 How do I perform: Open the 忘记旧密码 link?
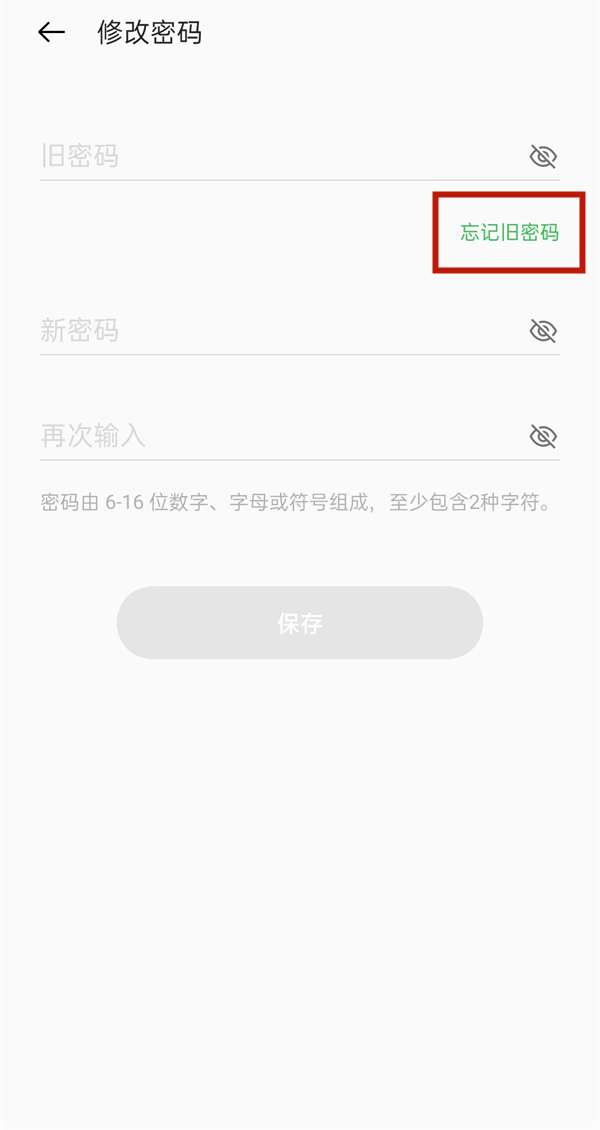click(509, 233)
